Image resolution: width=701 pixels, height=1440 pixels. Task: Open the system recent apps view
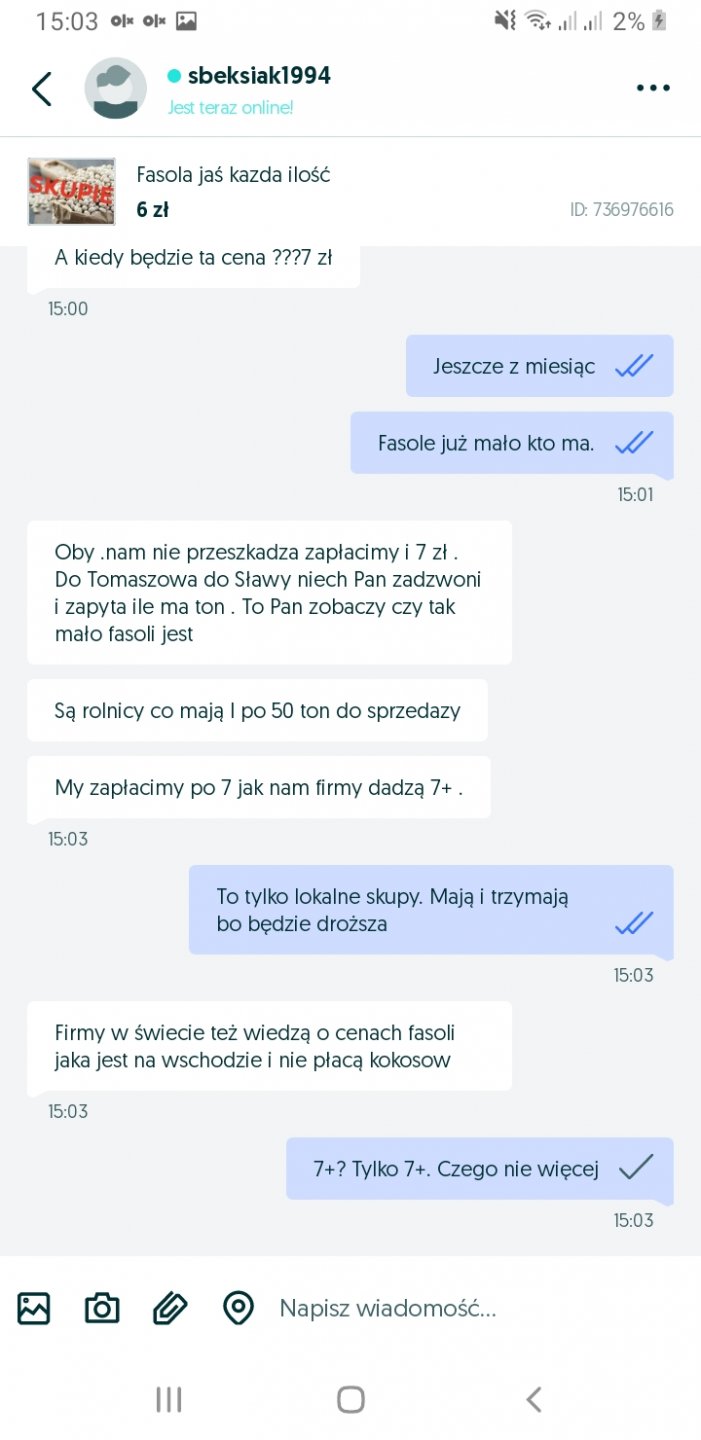168,1399
